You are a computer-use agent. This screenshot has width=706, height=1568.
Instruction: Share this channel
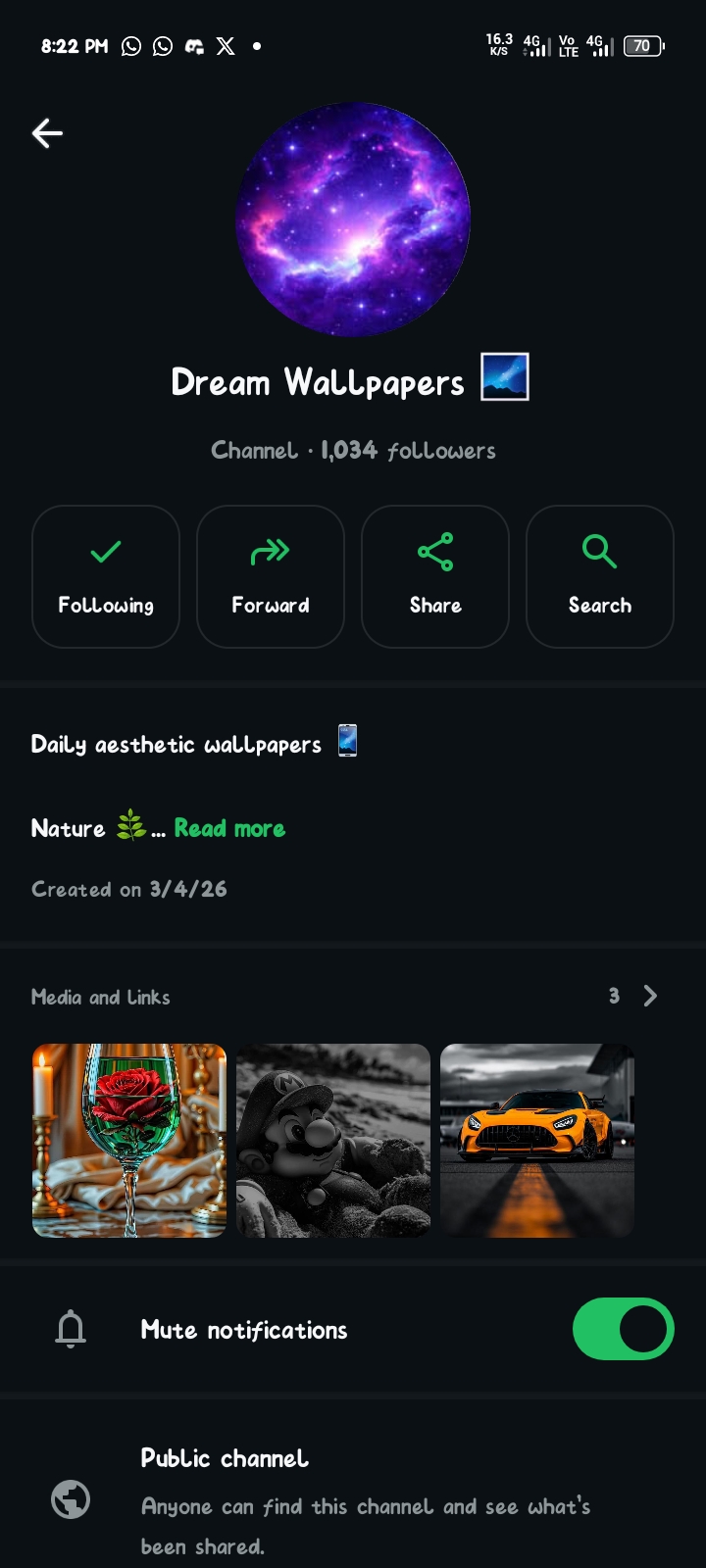click(x=435, y=576)
